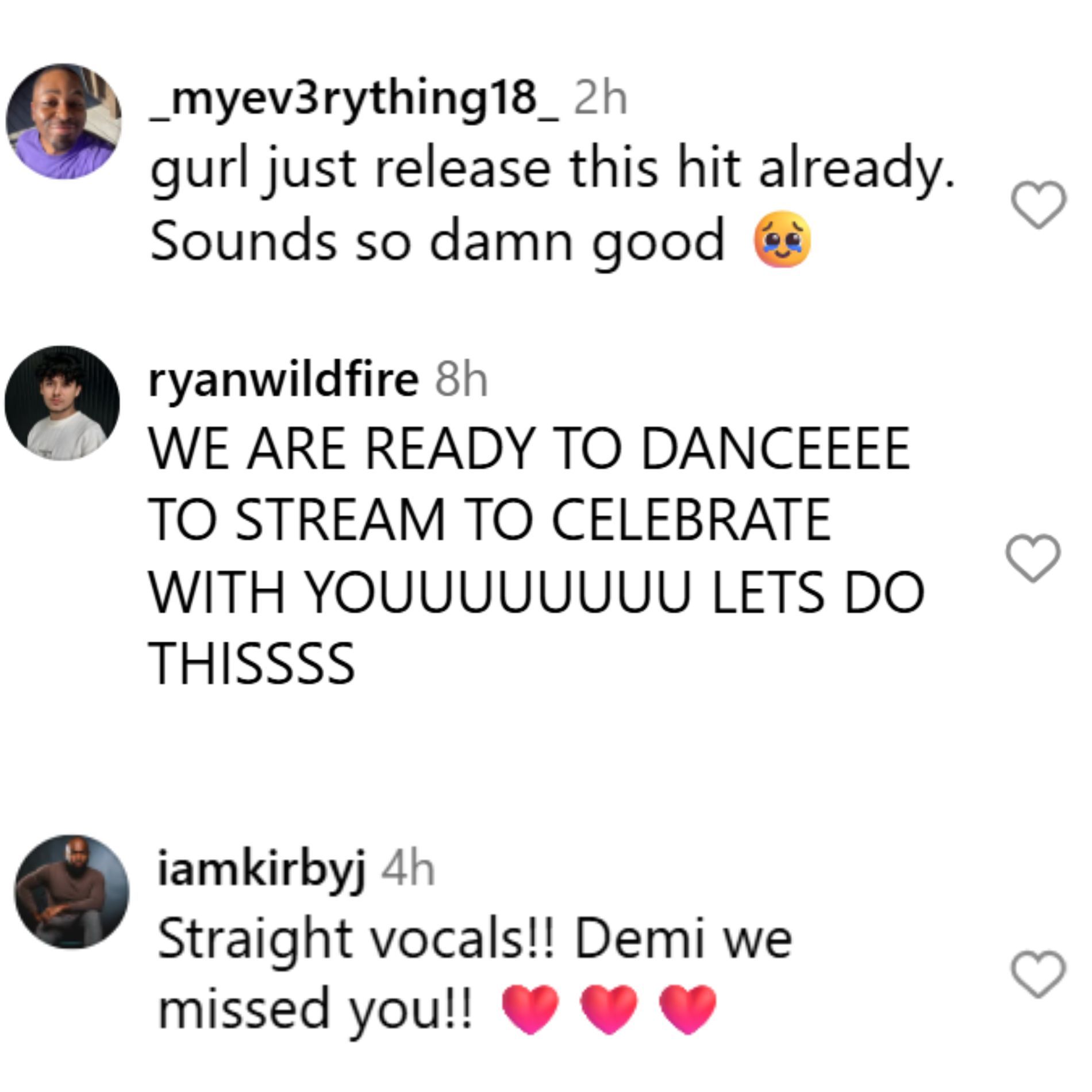Visit the _myev3rything18_ username link
The width and height of the screenshot is (1092, 1092).
354,99
